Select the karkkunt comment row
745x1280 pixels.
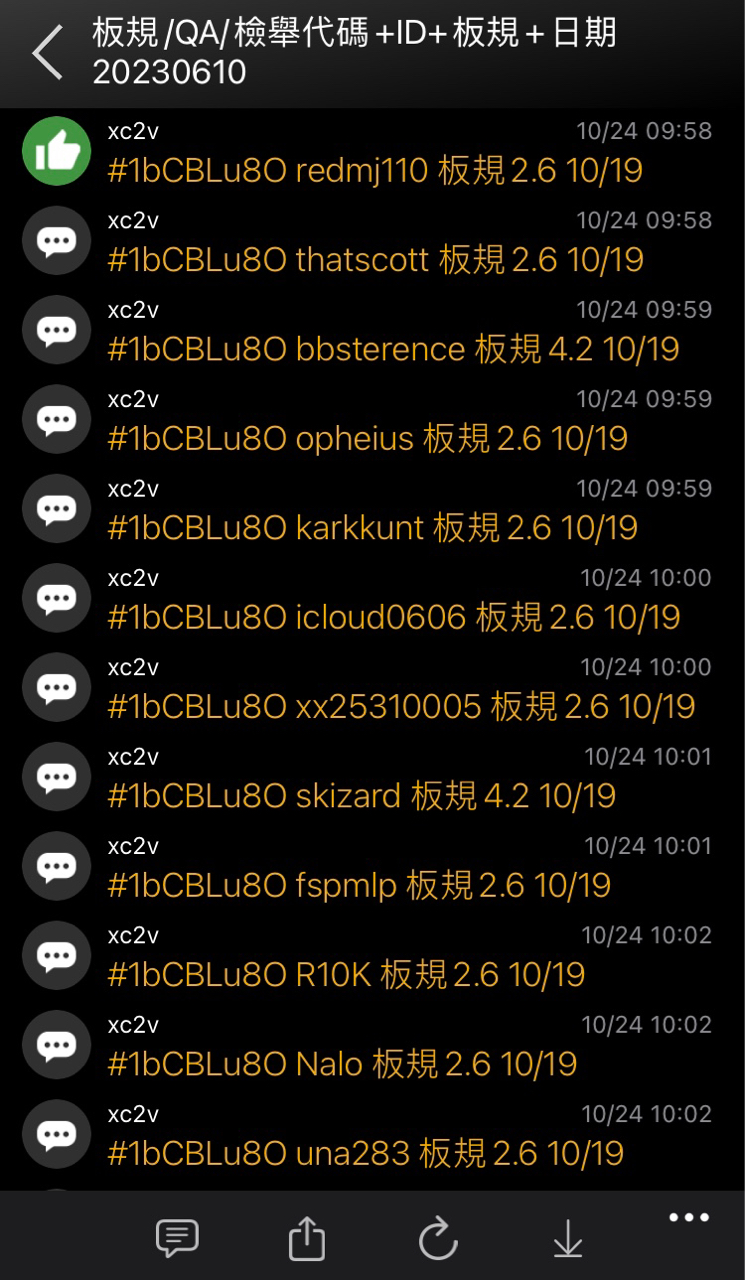pyautogui.click(x=372, y=509)
